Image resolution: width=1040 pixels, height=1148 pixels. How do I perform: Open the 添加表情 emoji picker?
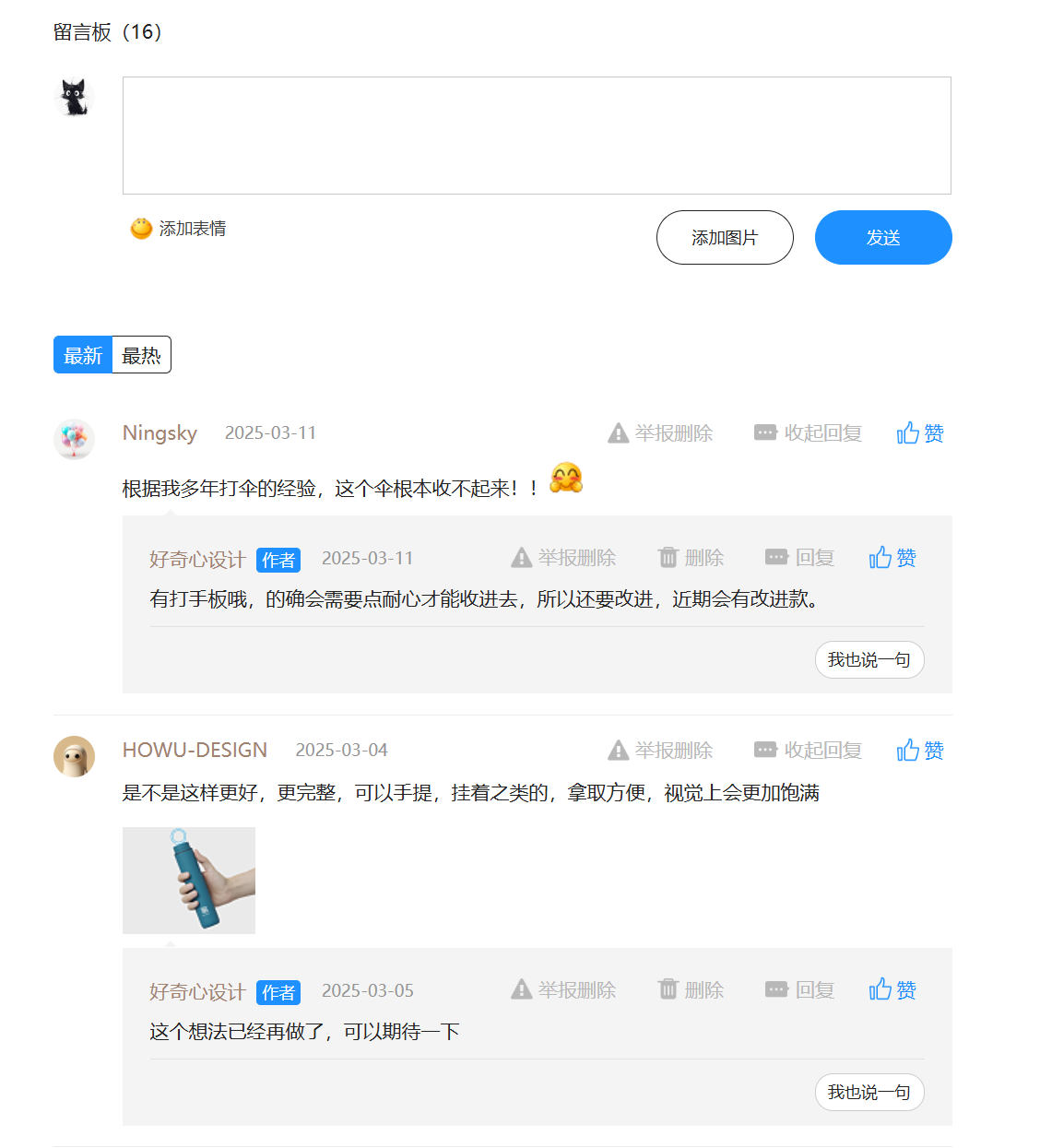coord(179,229)
